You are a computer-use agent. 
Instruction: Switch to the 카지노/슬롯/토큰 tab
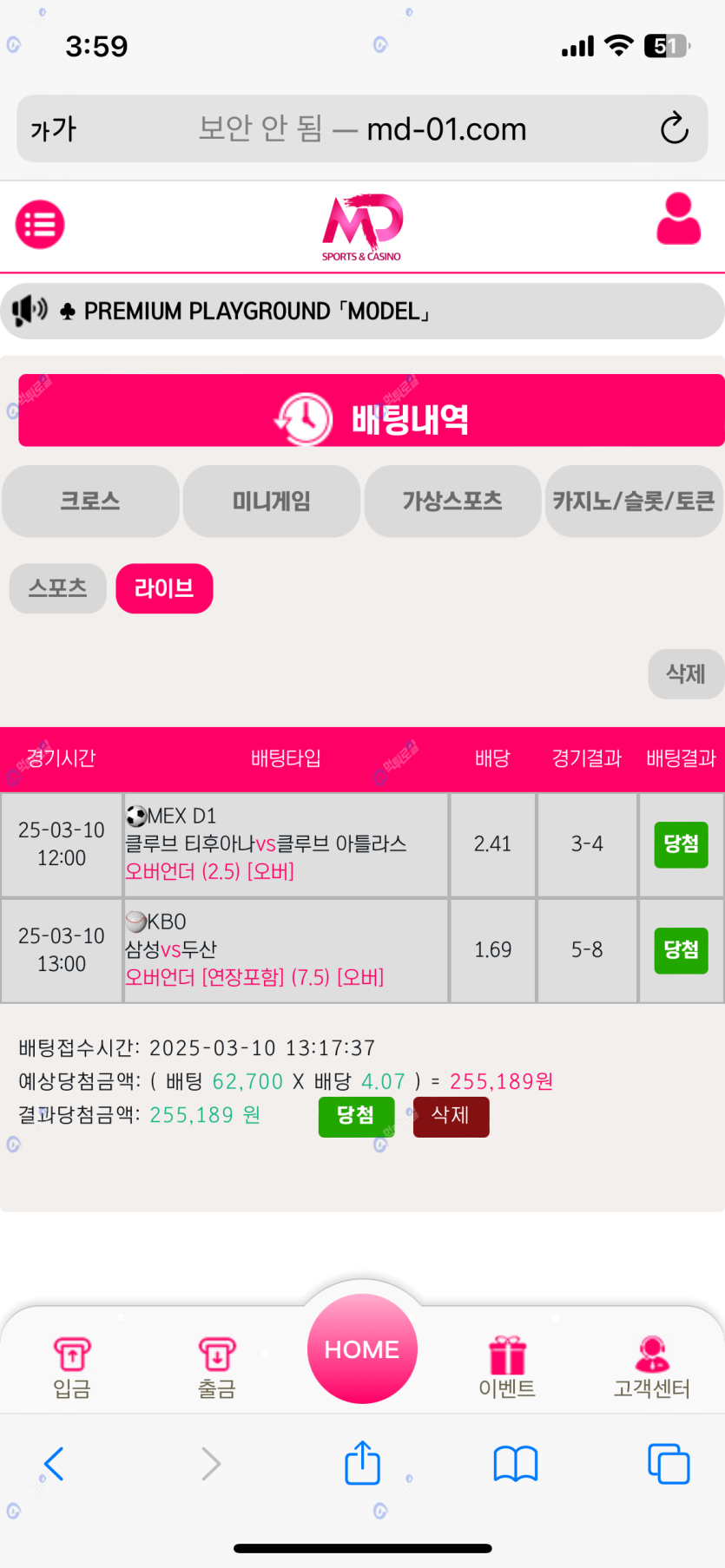pos(634,501)
